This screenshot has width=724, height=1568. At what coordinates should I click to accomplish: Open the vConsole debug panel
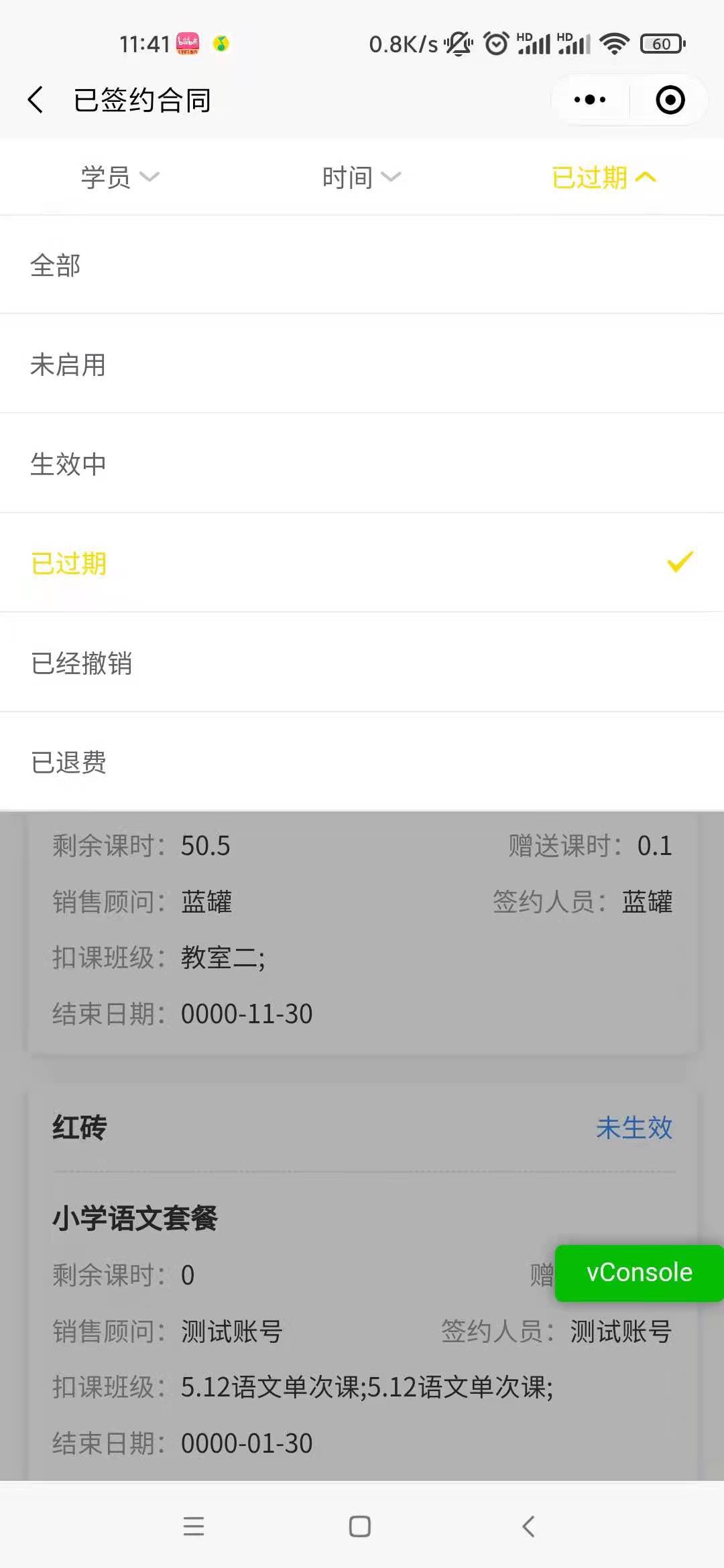(x=640, y=1273)
